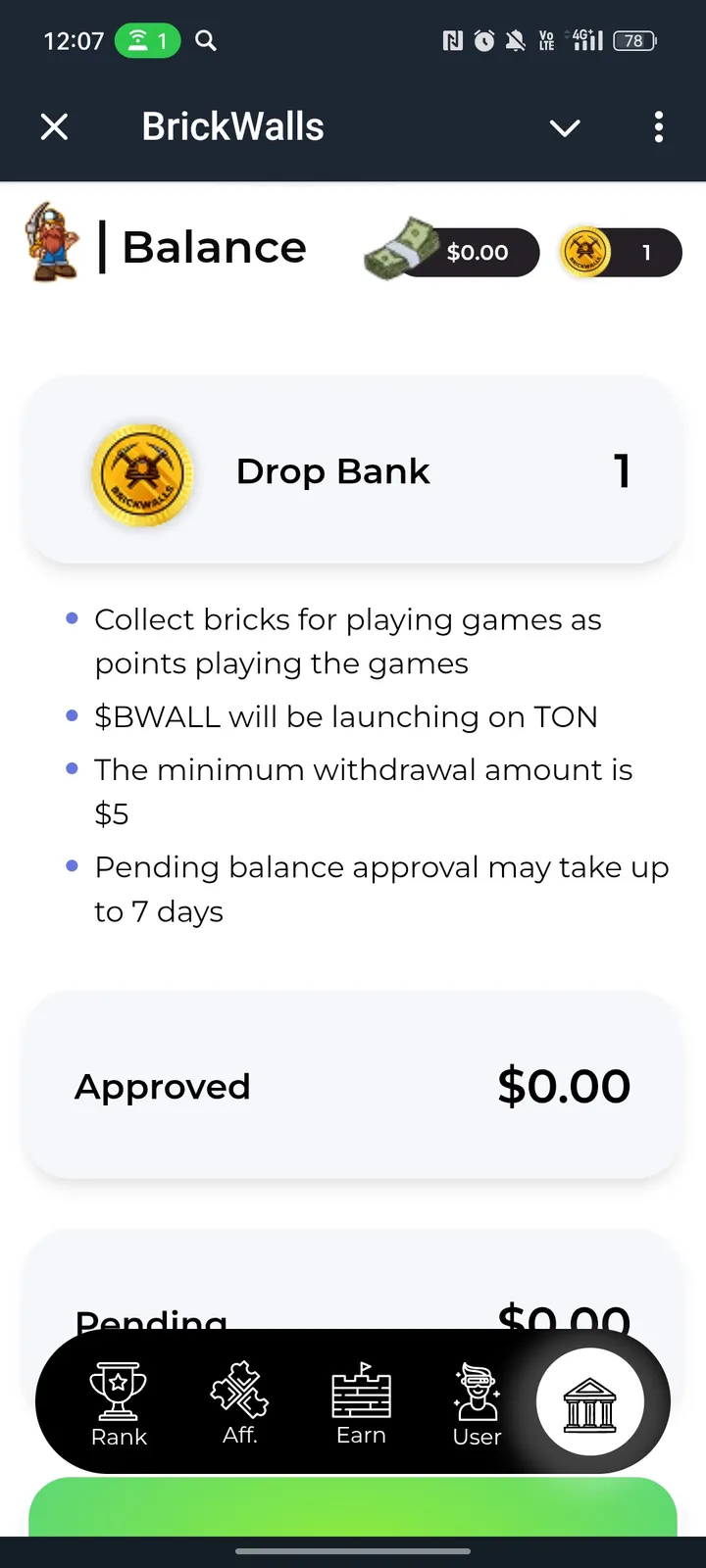Select the bank balance tab
Viewport: 706px width, 1568px height.
(x=590, y=1402)
